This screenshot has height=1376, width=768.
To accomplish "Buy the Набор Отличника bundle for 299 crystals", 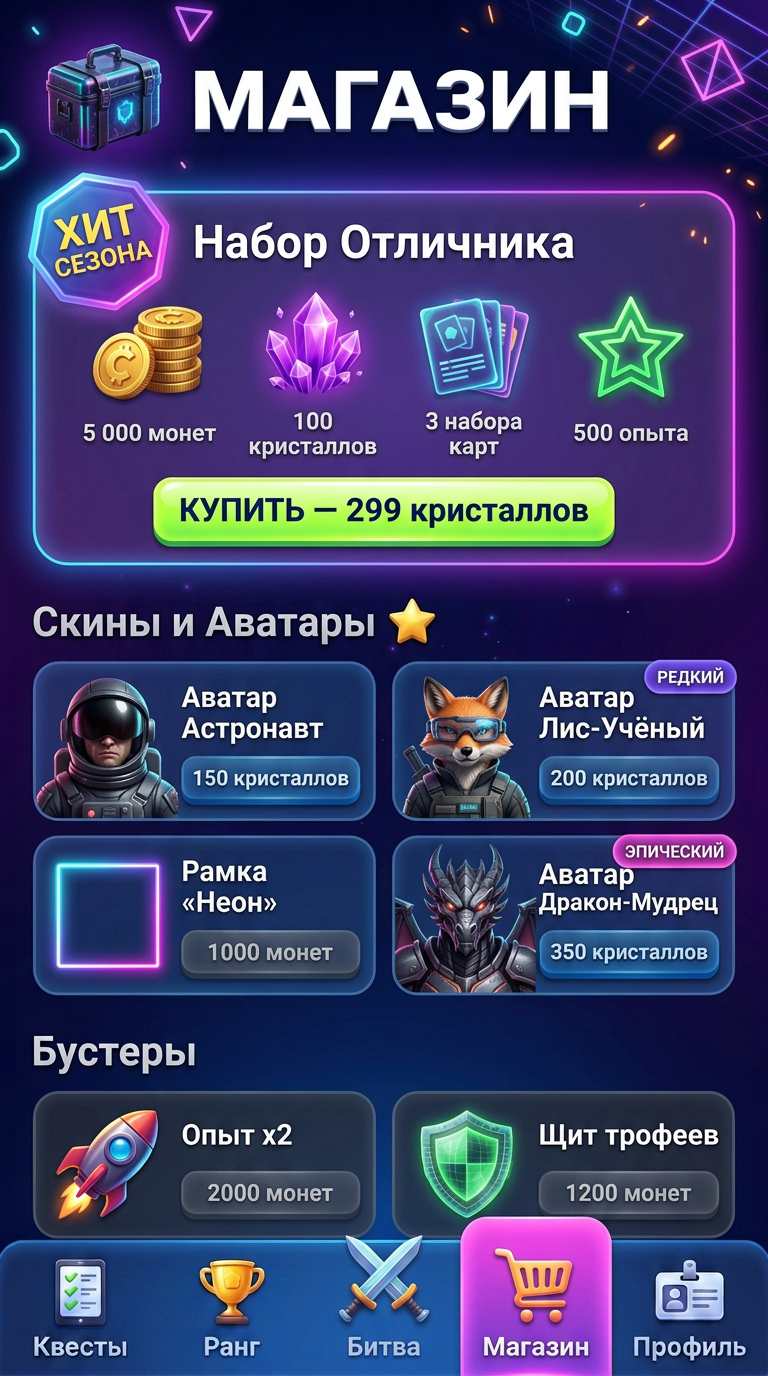I will 383,511.
